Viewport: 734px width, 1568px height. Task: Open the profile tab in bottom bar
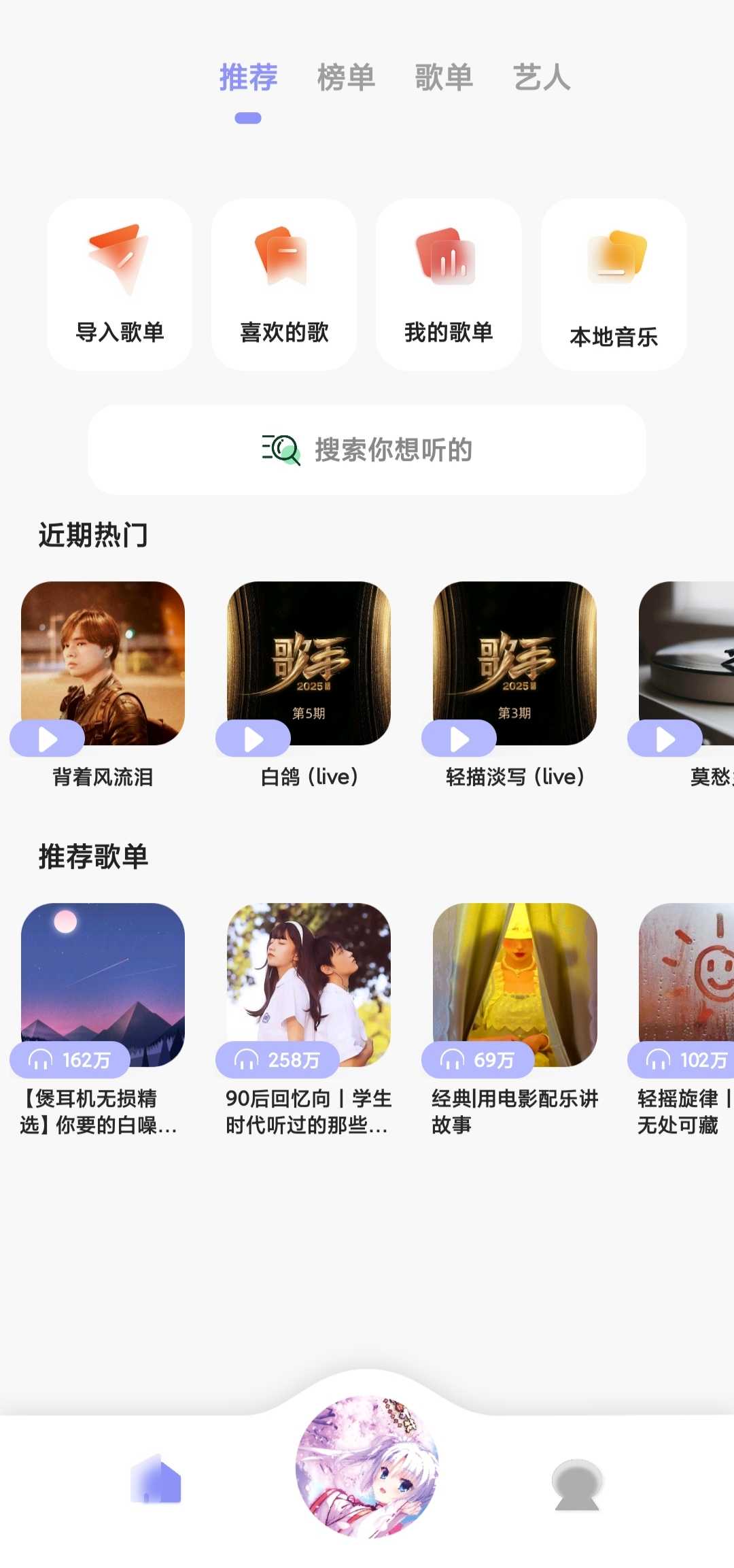pyautogui.click(x=577, y=1484)
